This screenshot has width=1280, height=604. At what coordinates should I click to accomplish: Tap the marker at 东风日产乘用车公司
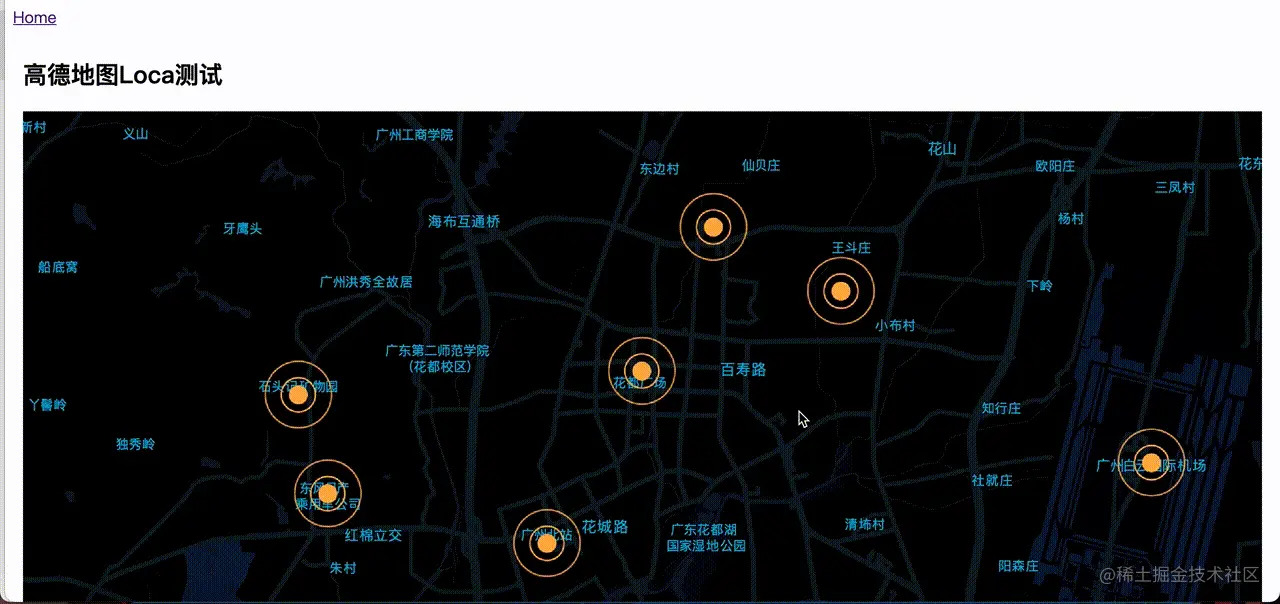328,493
